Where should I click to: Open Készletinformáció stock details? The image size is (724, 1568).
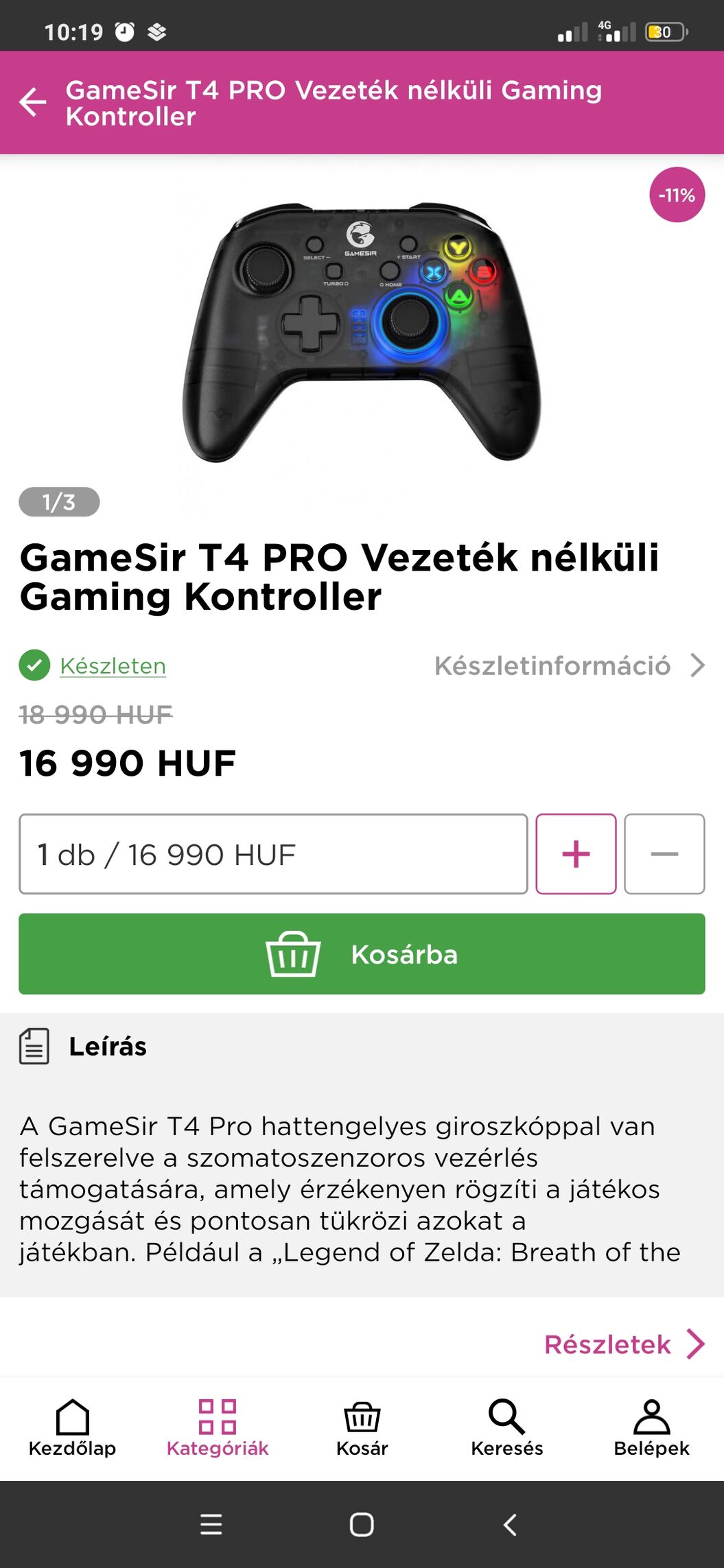[569, 665]
